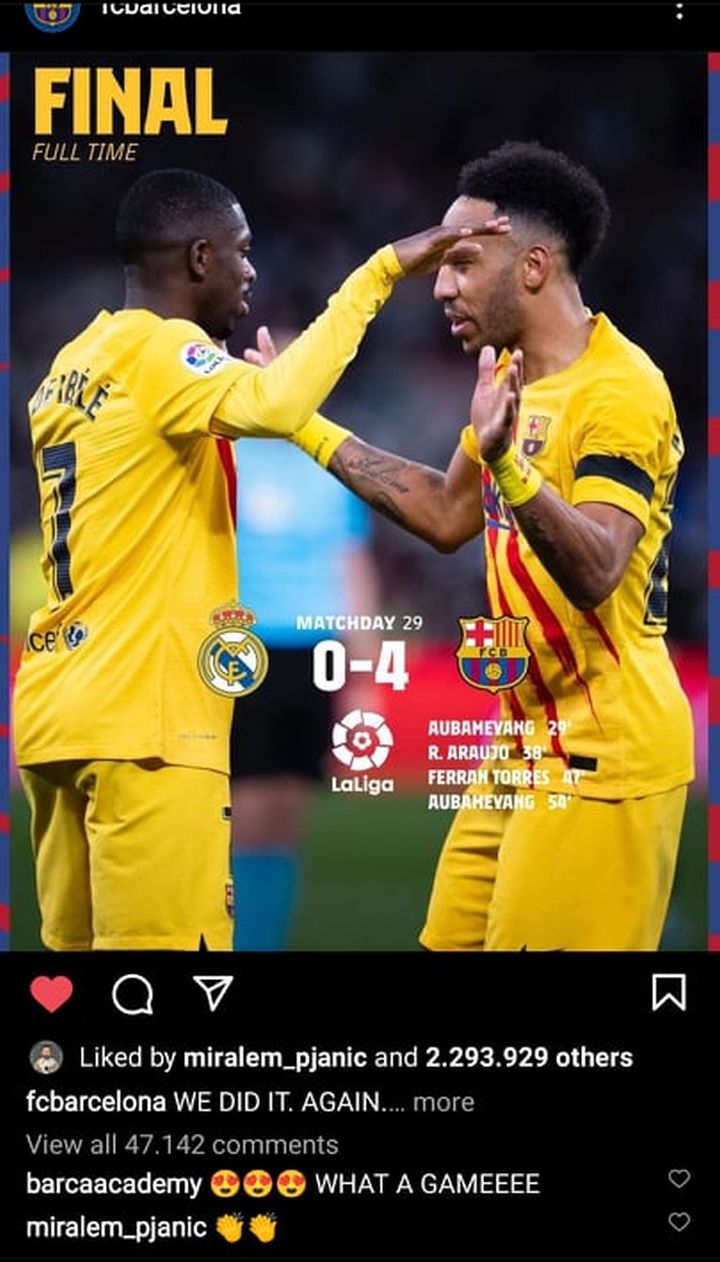The width and height of the screenshot is (720, 1262).
Task: Like the miralem_pjanic clapping comment
Action: click(679, 1222)
